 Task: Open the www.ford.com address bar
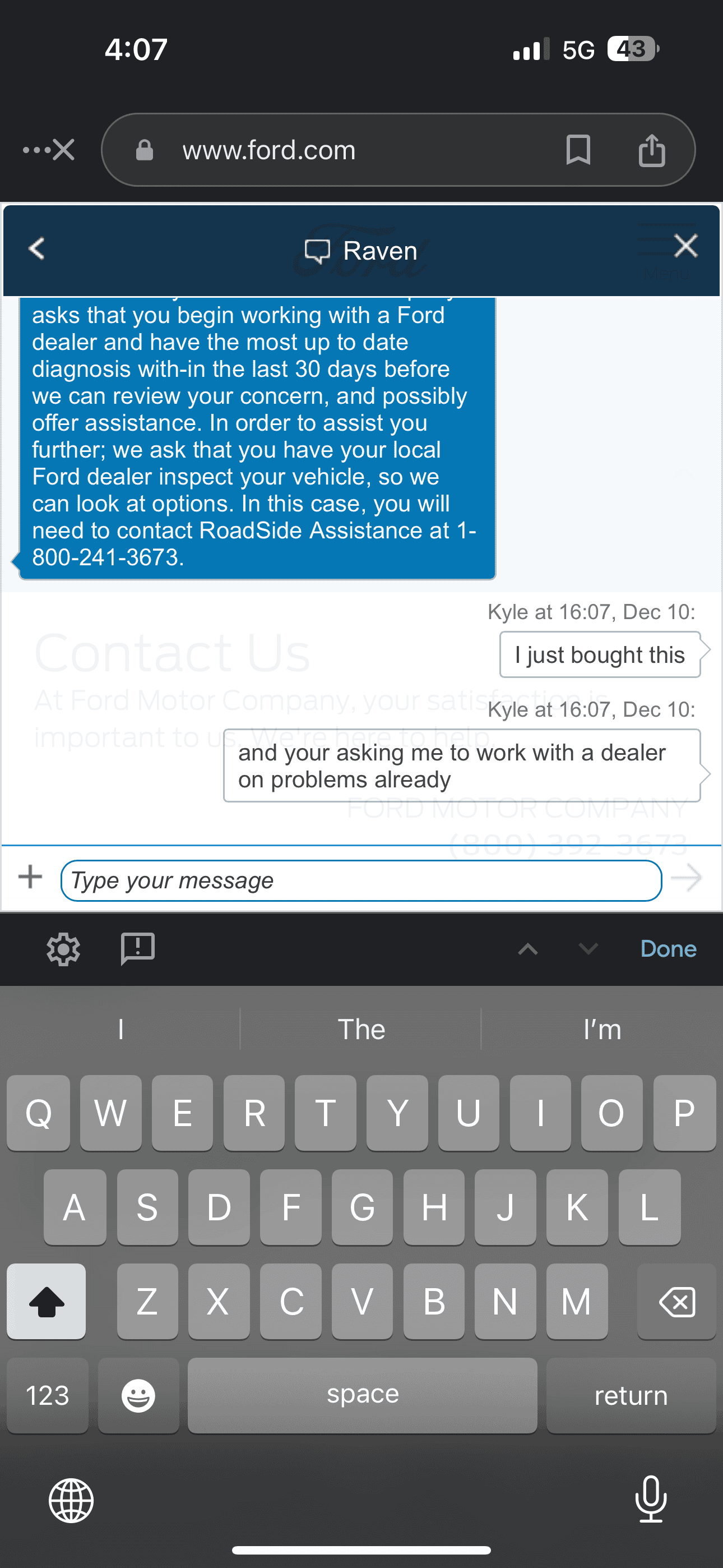click(341, 150)
